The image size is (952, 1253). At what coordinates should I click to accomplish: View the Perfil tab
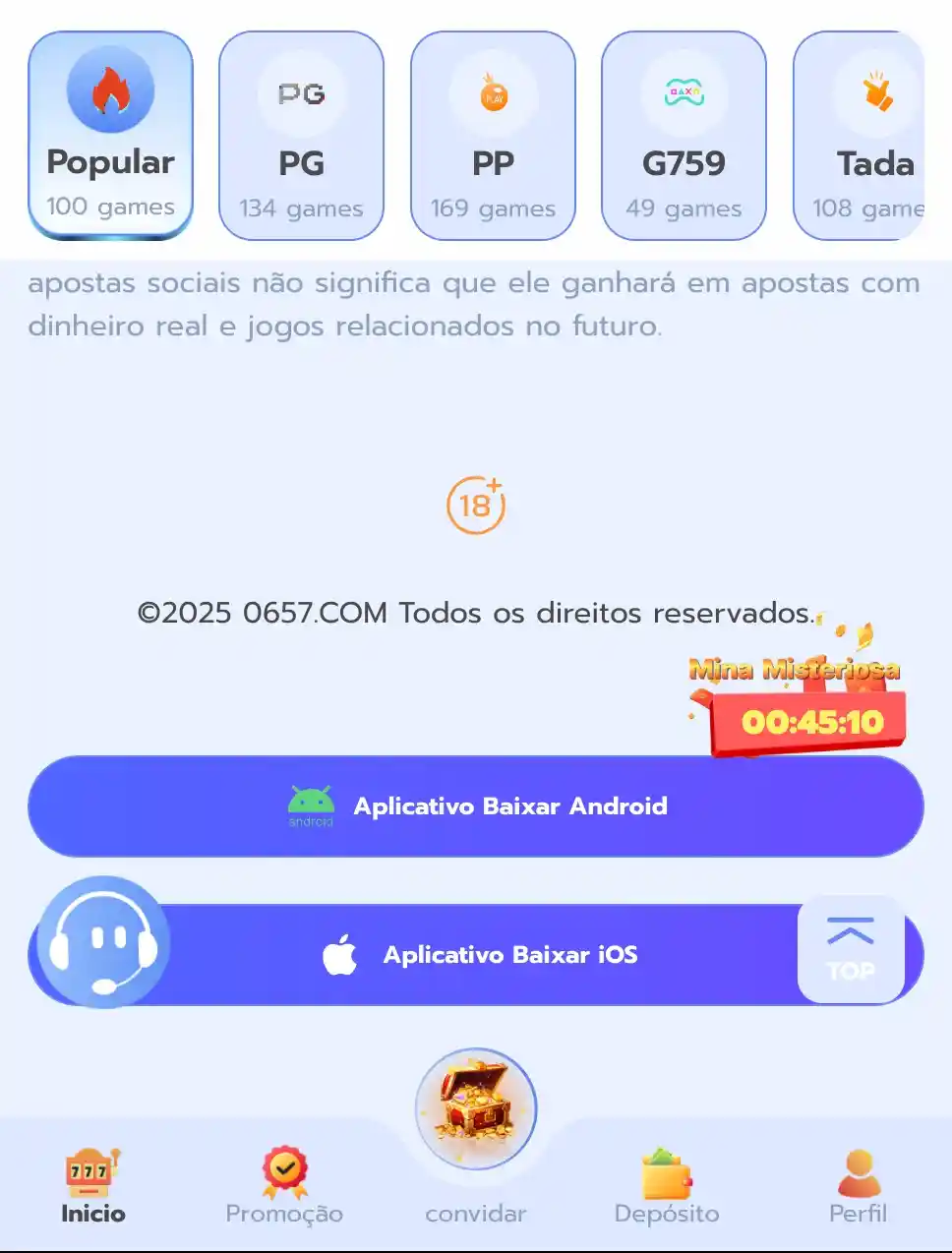[858, 1186]
